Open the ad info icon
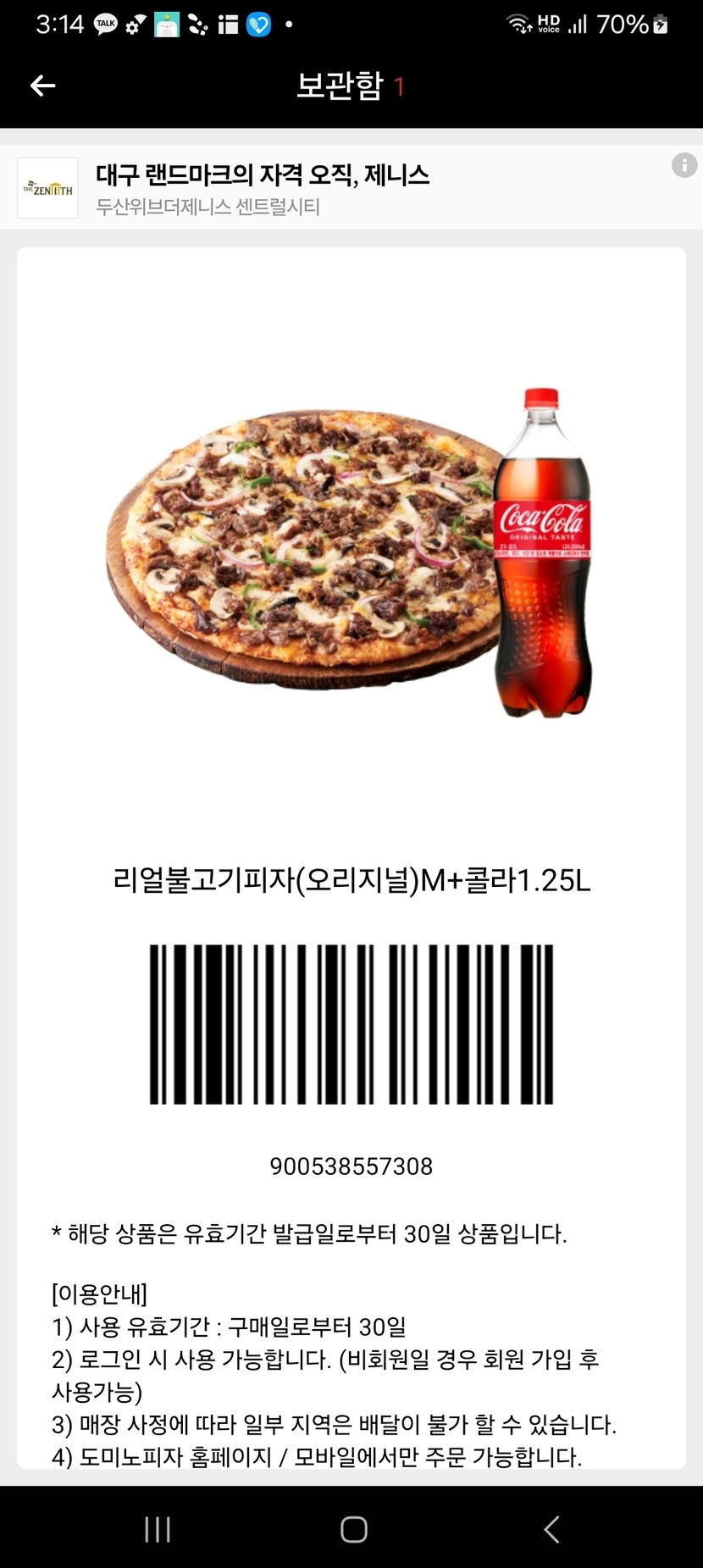This screenshot has height=1568, width=703. (684, 165)
